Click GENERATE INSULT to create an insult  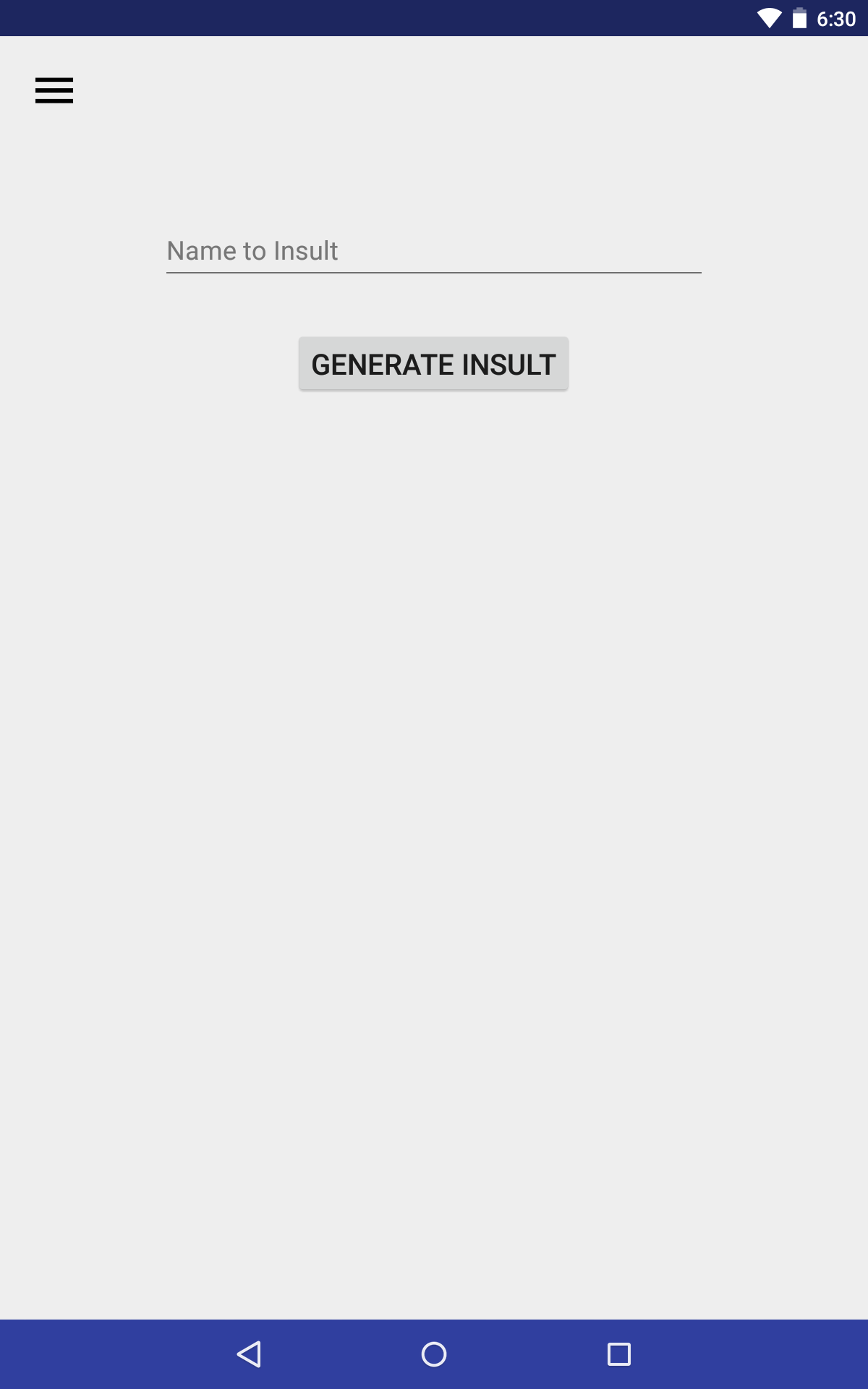click(434, 364)
